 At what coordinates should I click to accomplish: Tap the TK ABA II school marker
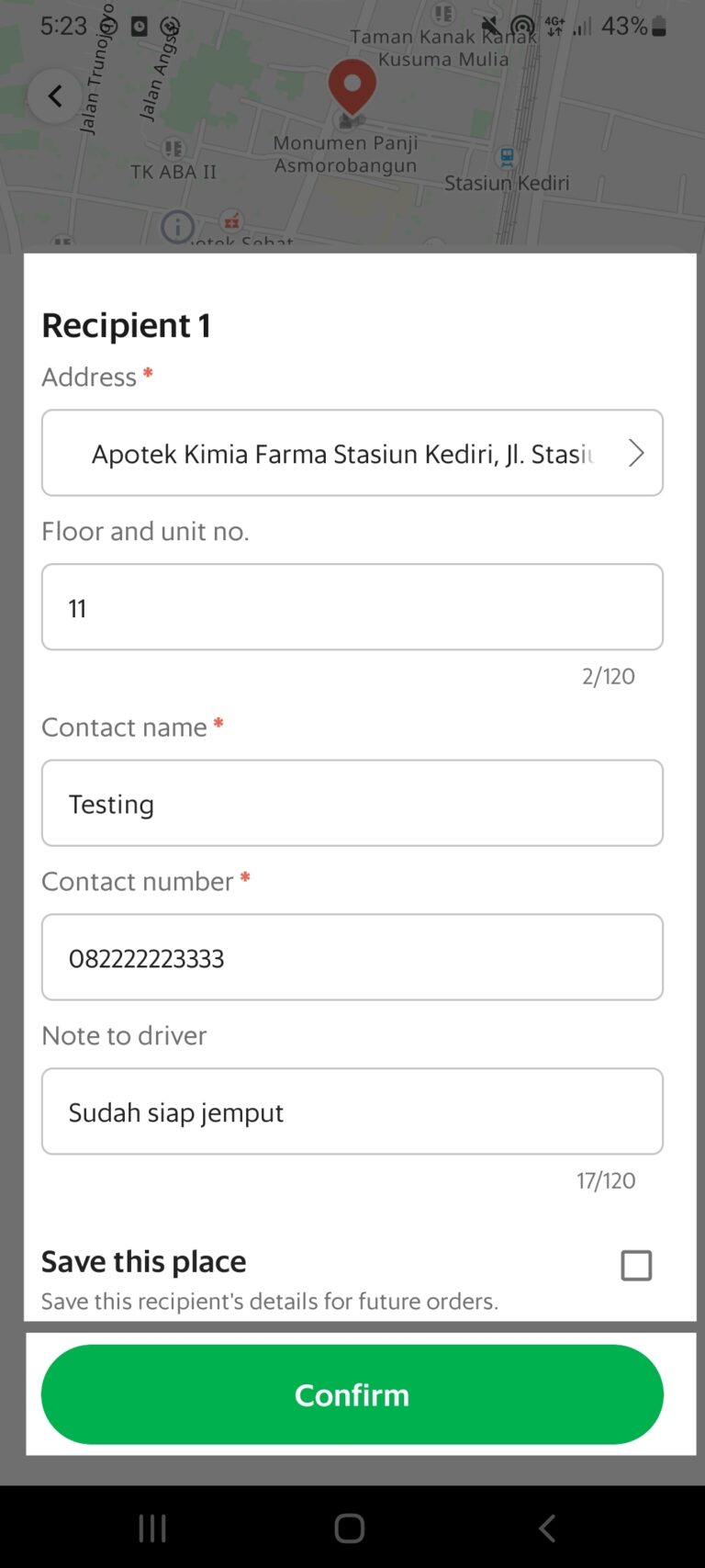(x=173, y=150)
